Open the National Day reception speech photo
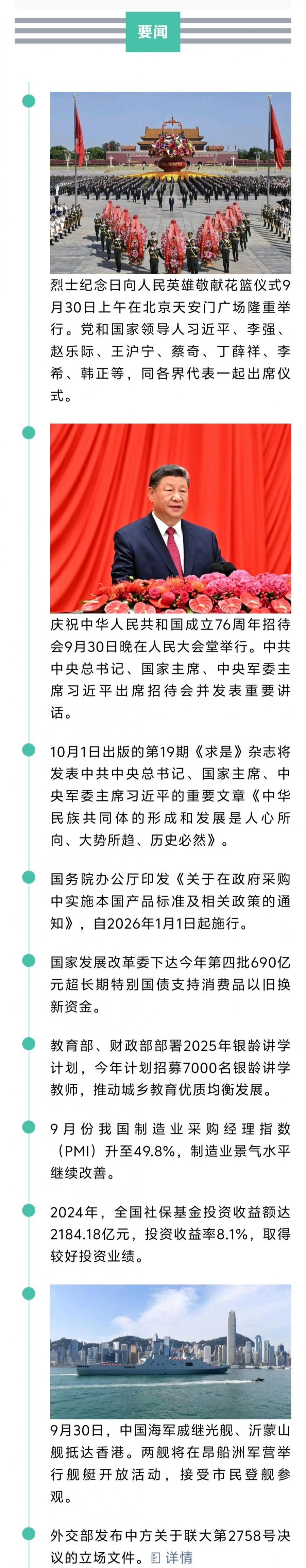The image size is (306, 1568). (x=170, y=518)
